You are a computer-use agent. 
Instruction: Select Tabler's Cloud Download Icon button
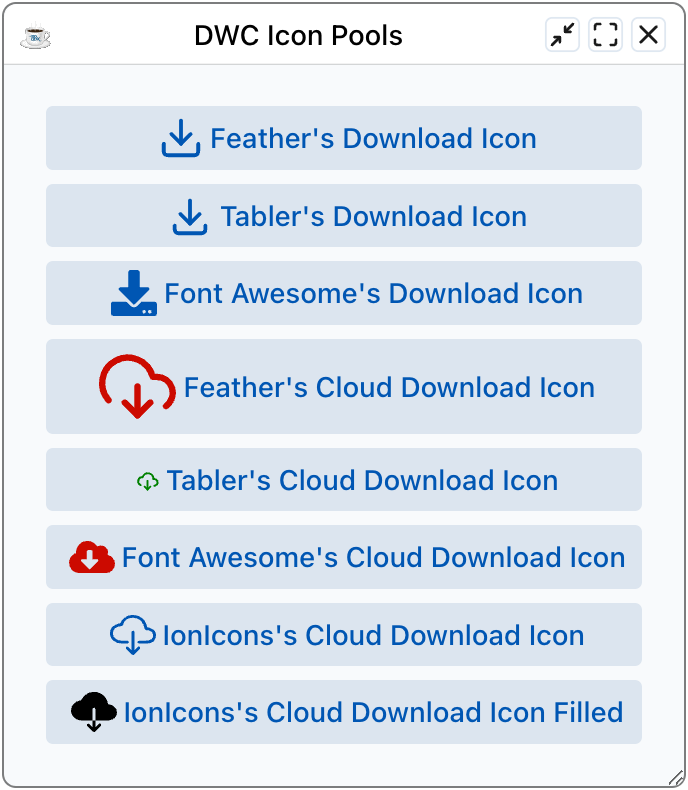(344, 480)
